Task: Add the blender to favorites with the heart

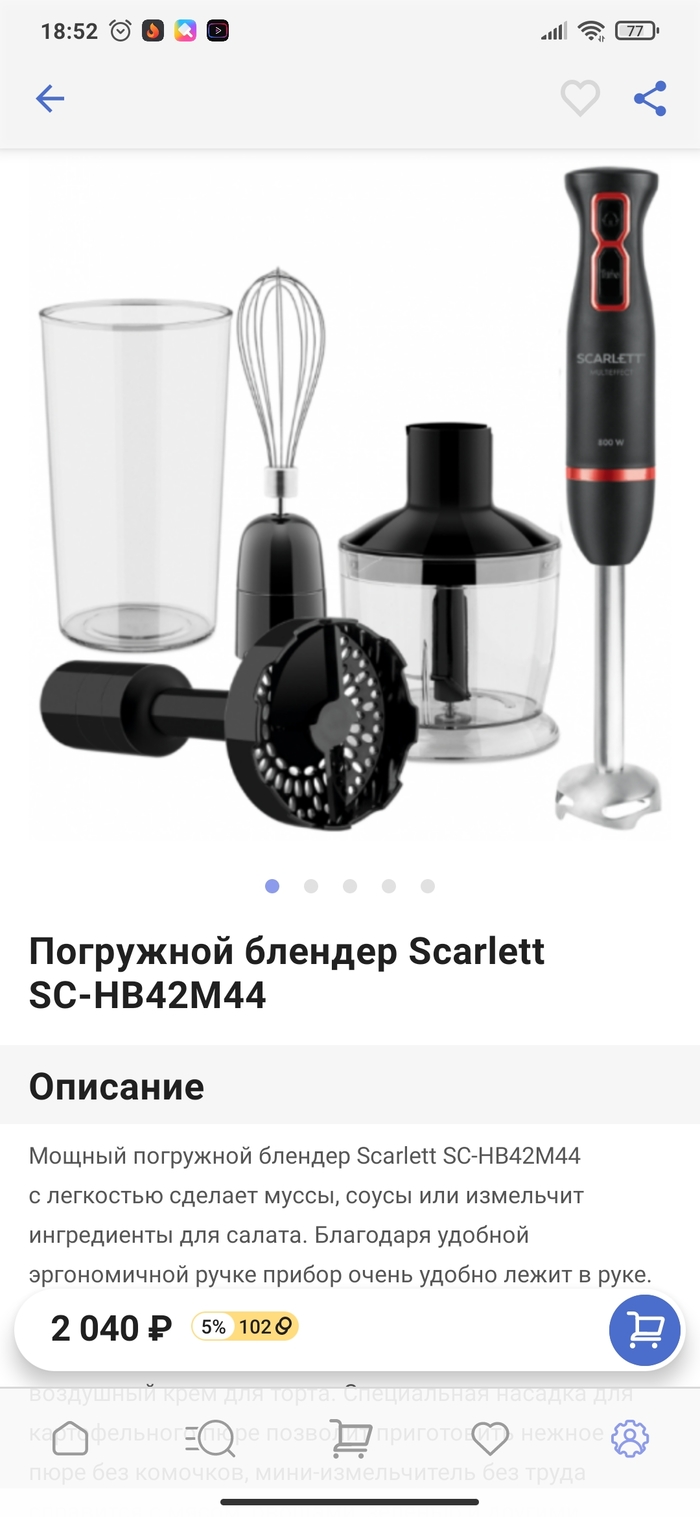Action: click(x=579, y=98)
